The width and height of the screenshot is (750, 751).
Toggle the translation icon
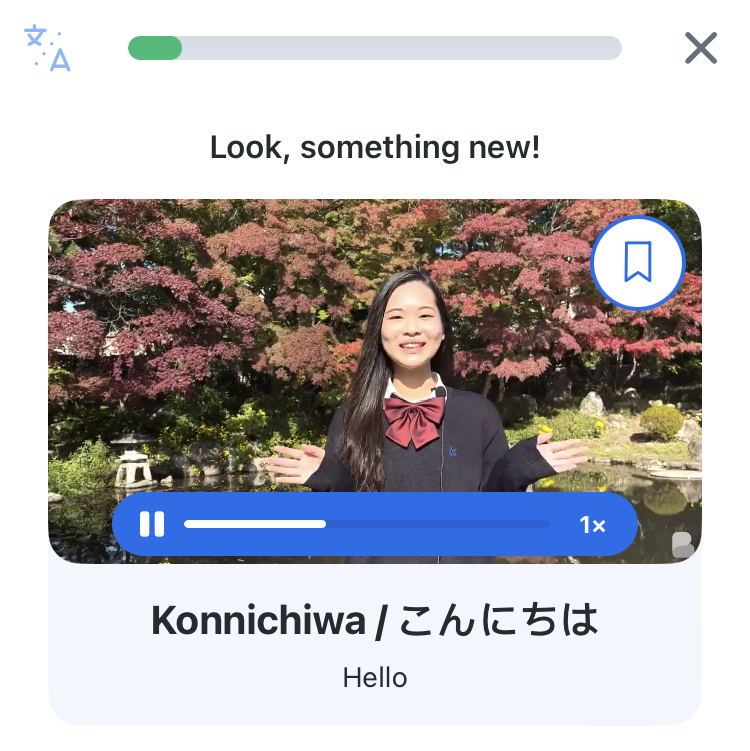[47, 48]
